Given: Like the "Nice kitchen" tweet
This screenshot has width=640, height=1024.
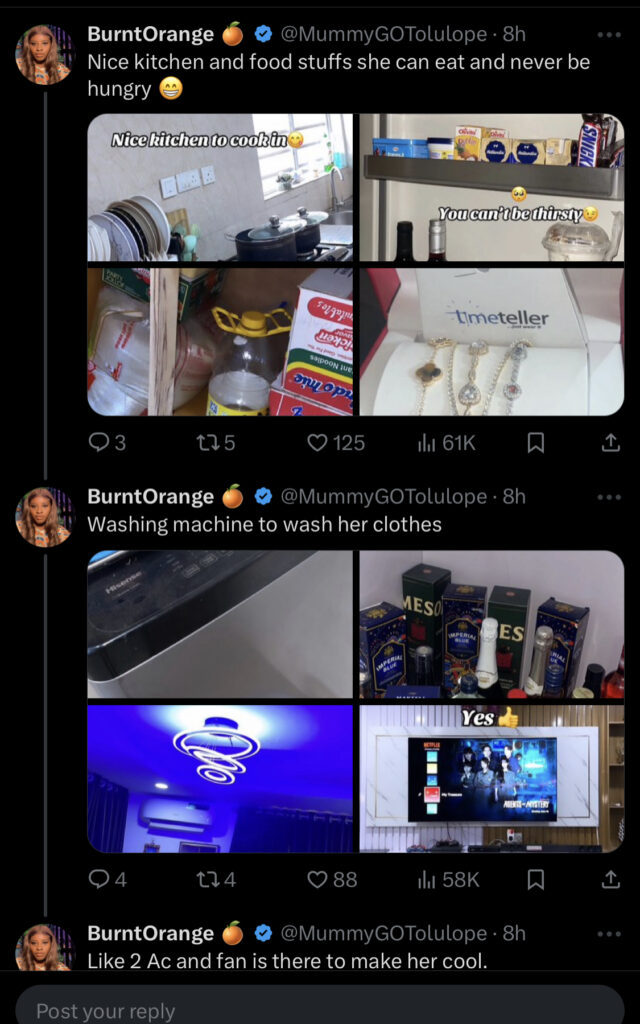Looking at the screenshot, I should point(318,442).
